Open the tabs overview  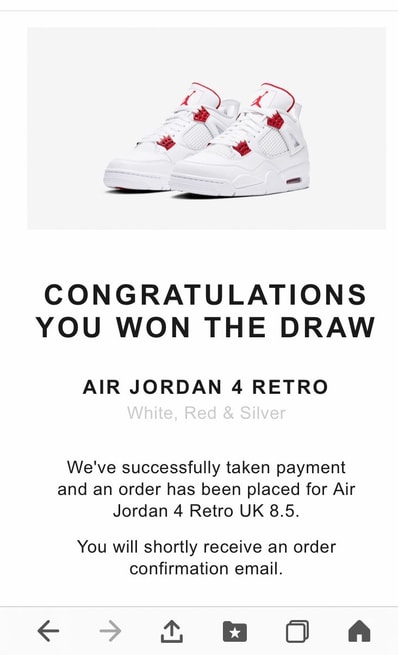click(297, 631)
